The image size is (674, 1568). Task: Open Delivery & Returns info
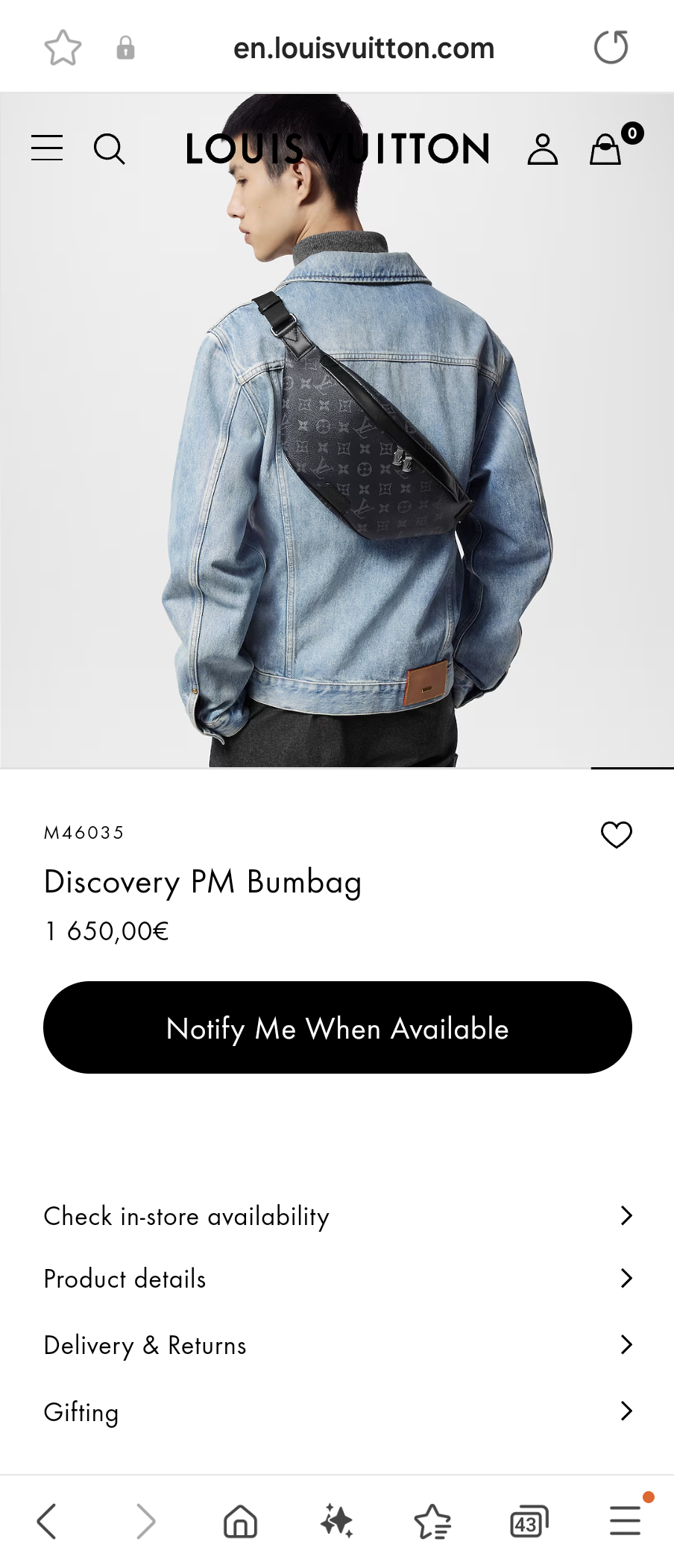click(x=337, y=1345)
